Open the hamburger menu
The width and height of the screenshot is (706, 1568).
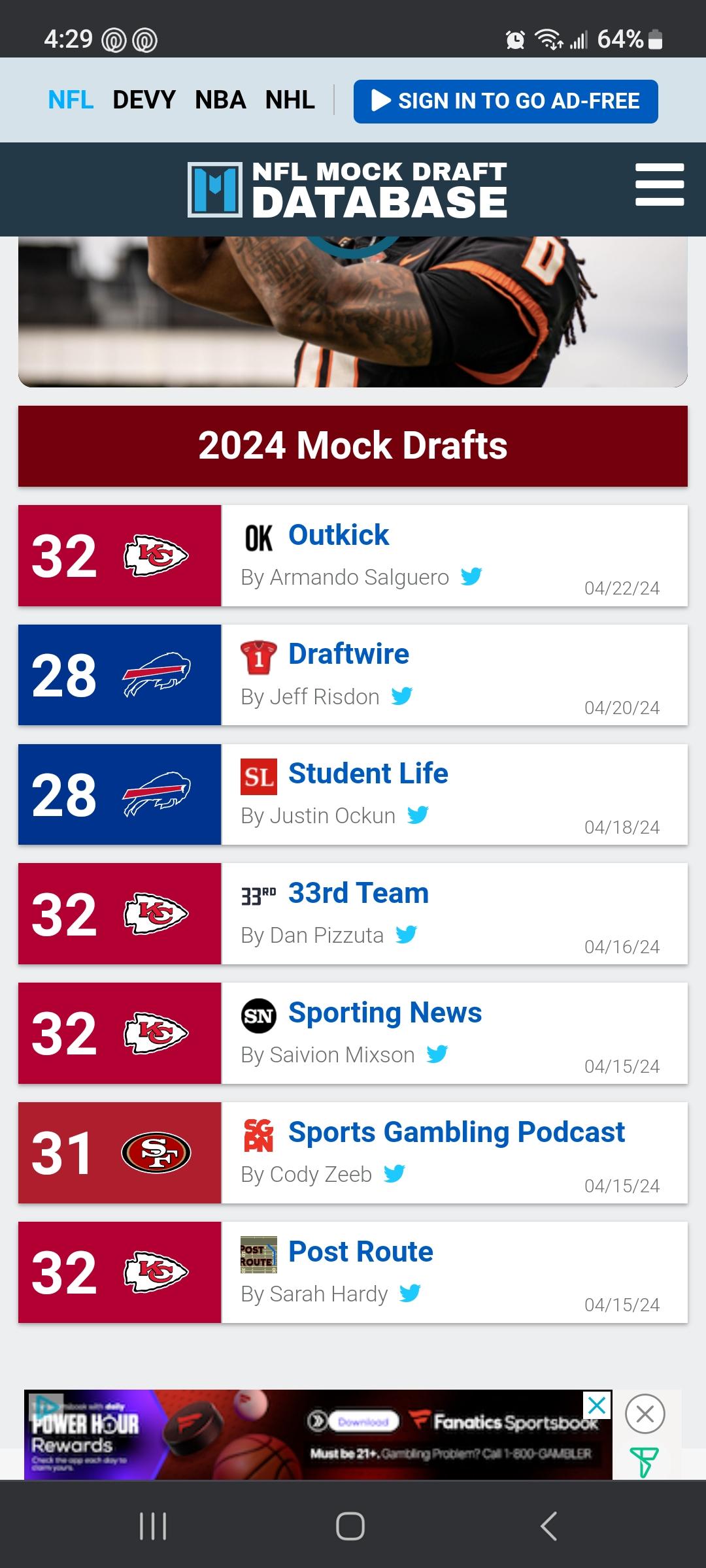pos(659,185)
